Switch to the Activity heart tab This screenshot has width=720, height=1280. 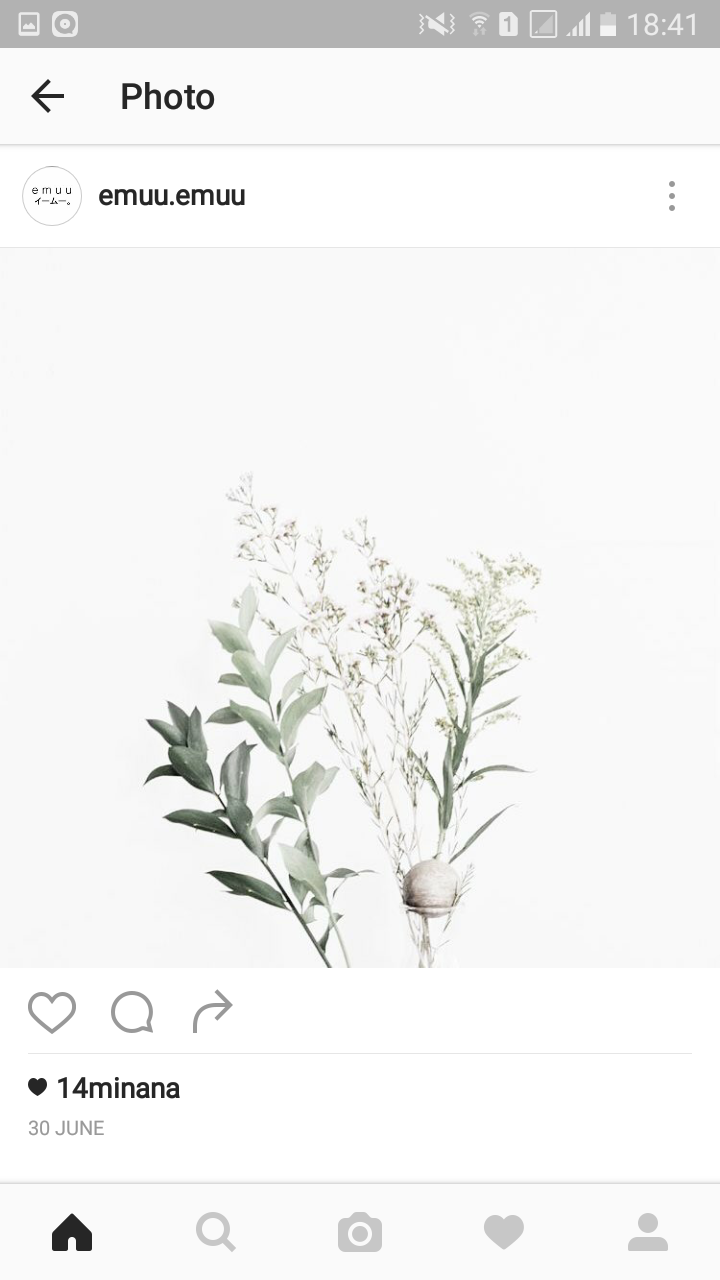(x=504, y=1232)
